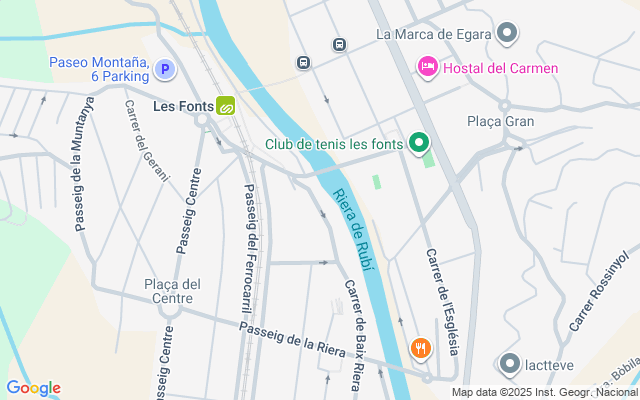Open the orange restaurant marker near Carrer de l'Església
The height and width of the screenshot is (400, 640).
(420, 349)
